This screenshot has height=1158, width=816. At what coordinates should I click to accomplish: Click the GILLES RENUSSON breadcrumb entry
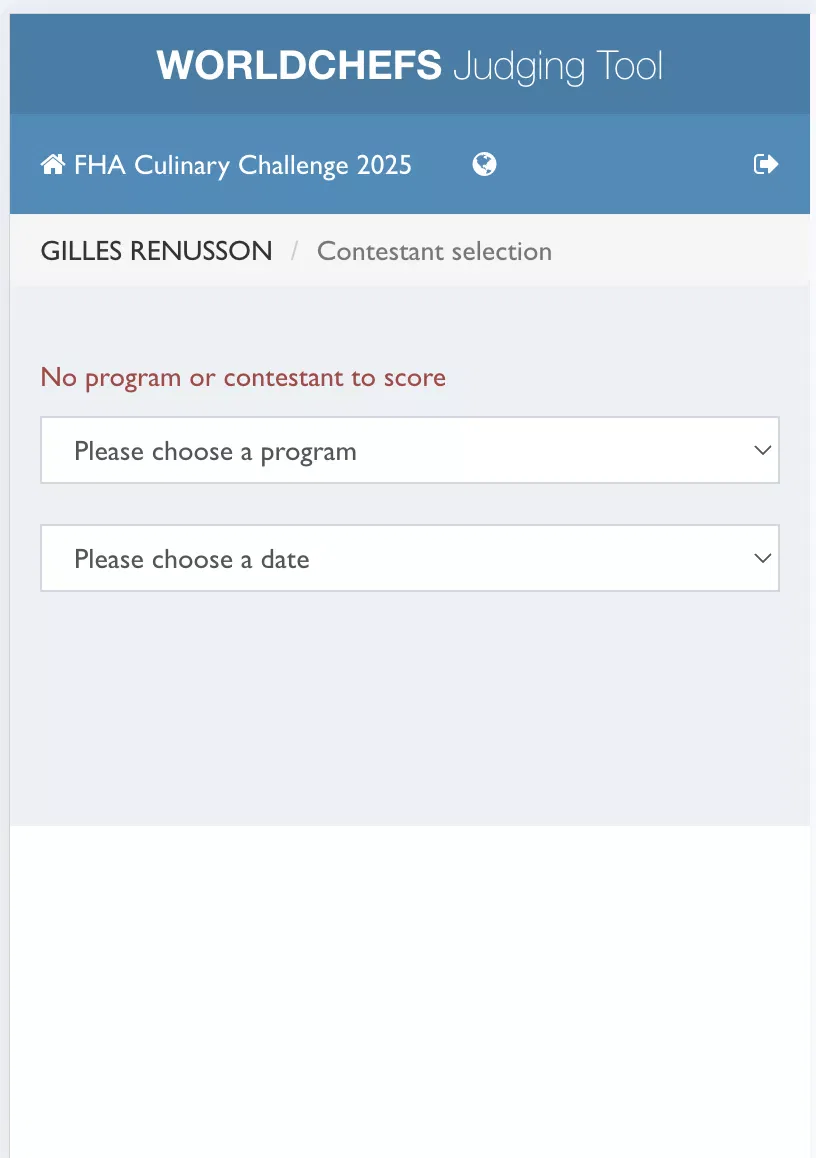[156, 251]
